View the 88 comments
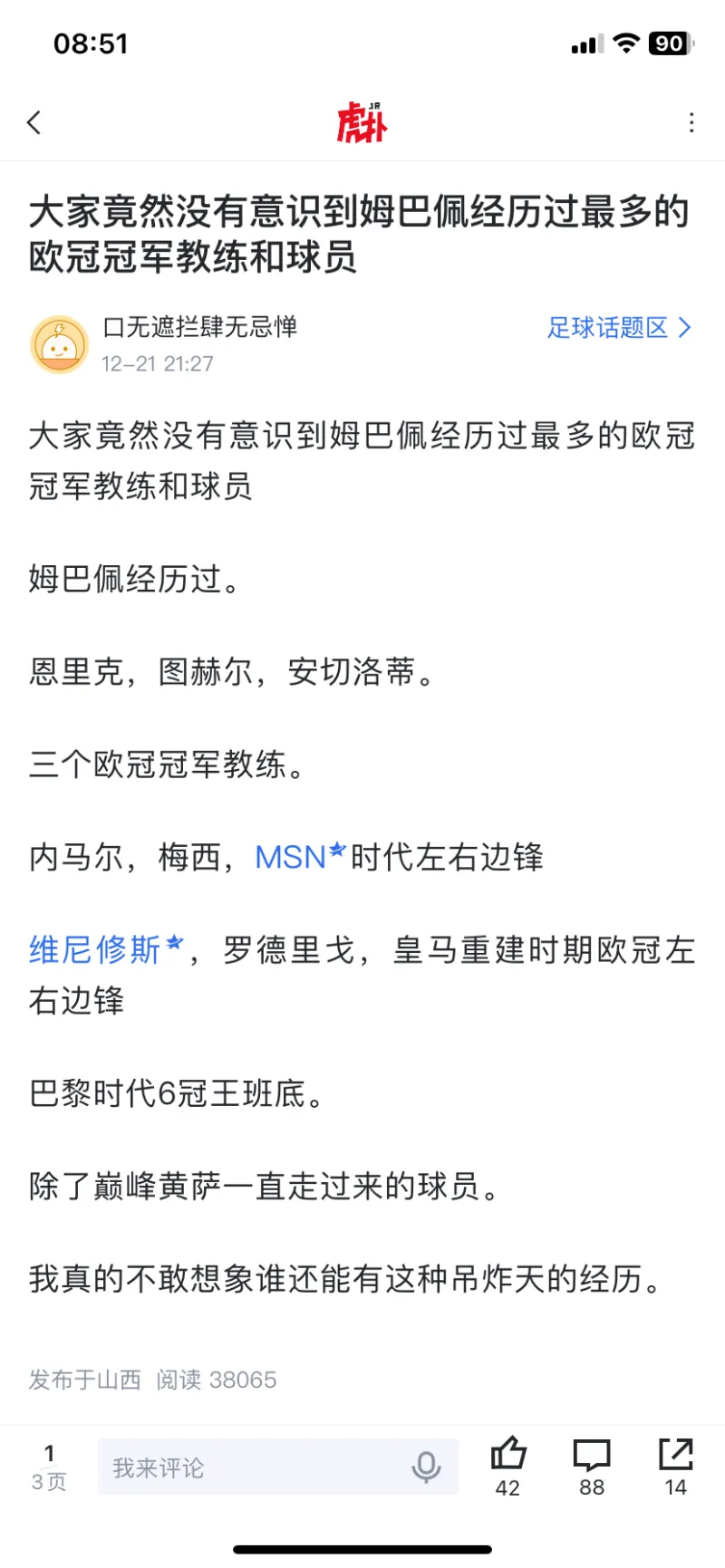Screen dimensions: 725x1568 point(592,1466)
